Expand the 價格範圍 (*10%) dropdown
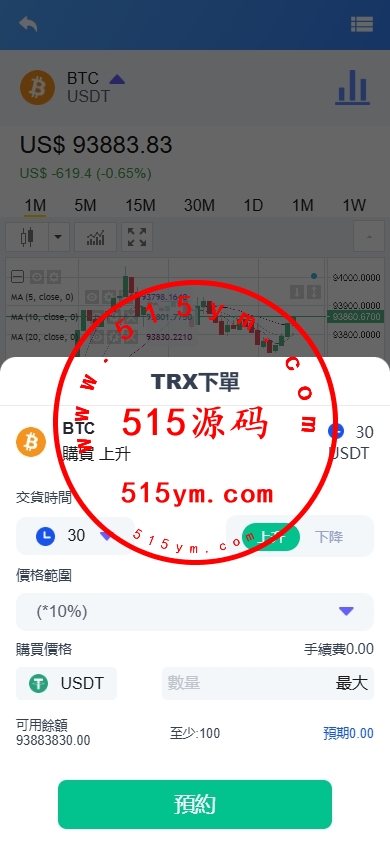Image resolution: width=390 pixels, height=844 pixels. click(195, 611)
